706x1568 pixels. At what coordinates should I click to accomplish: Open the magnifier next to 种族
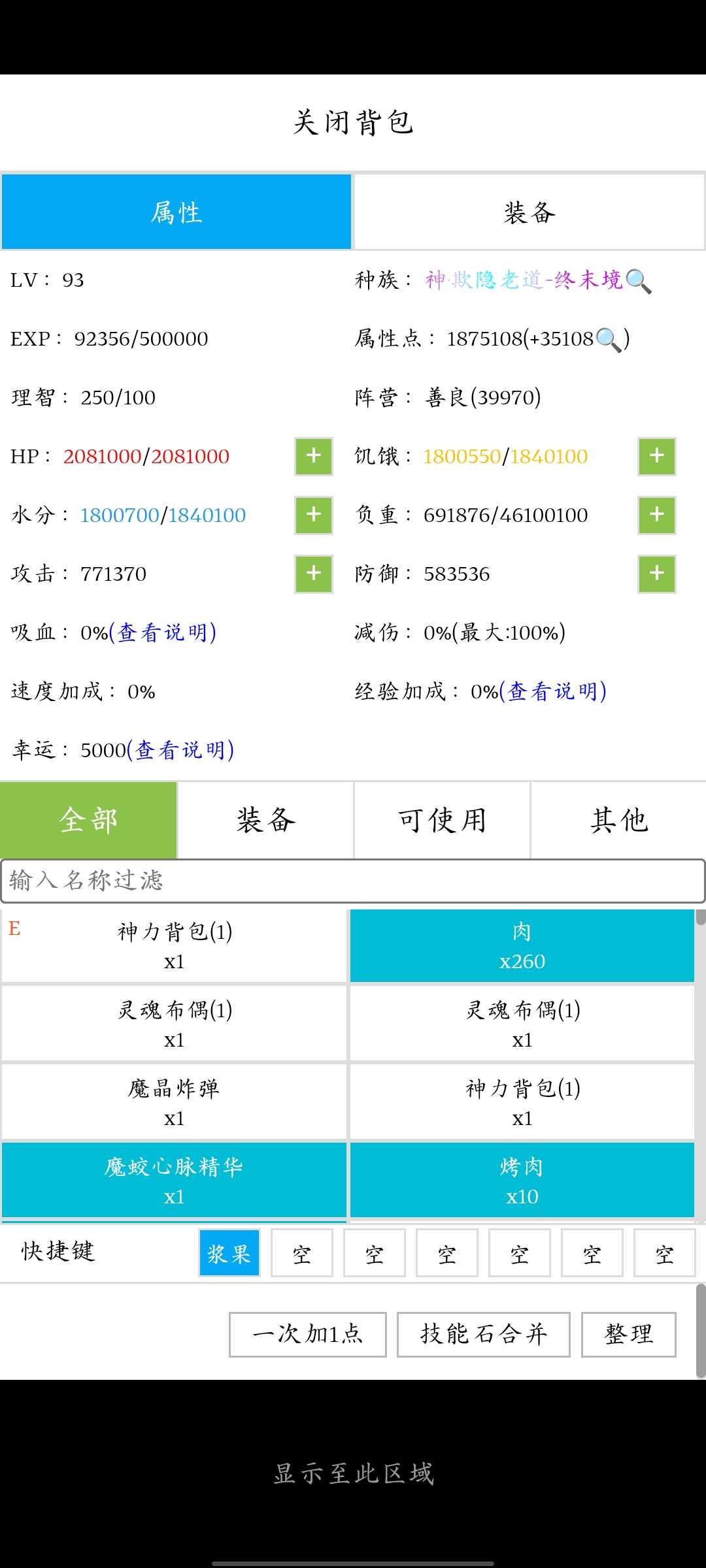638,281
